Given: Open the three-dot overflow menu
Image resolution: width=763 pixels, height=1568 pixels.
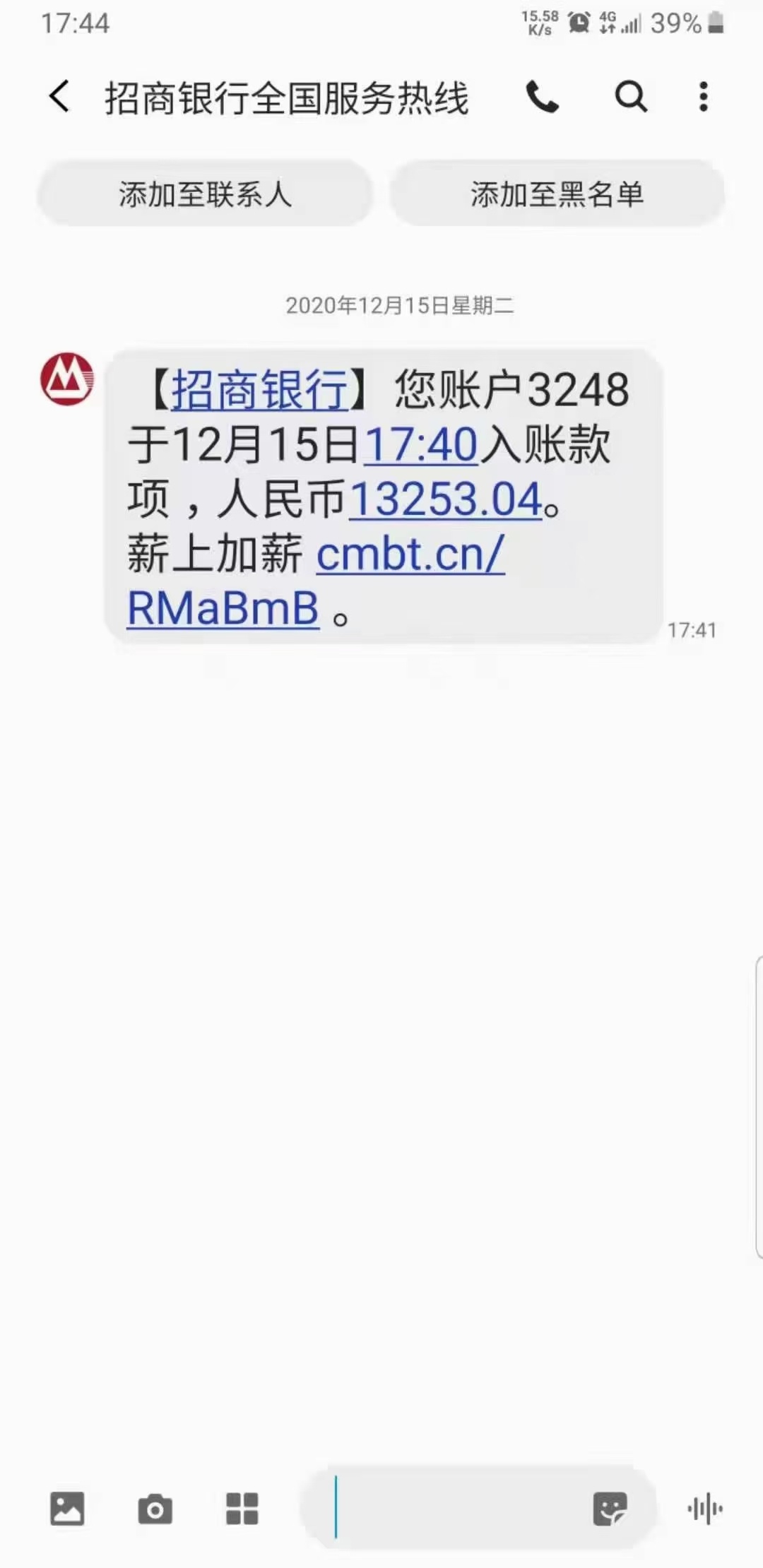Looking at the screenshot, I should (x=703, y=97).
